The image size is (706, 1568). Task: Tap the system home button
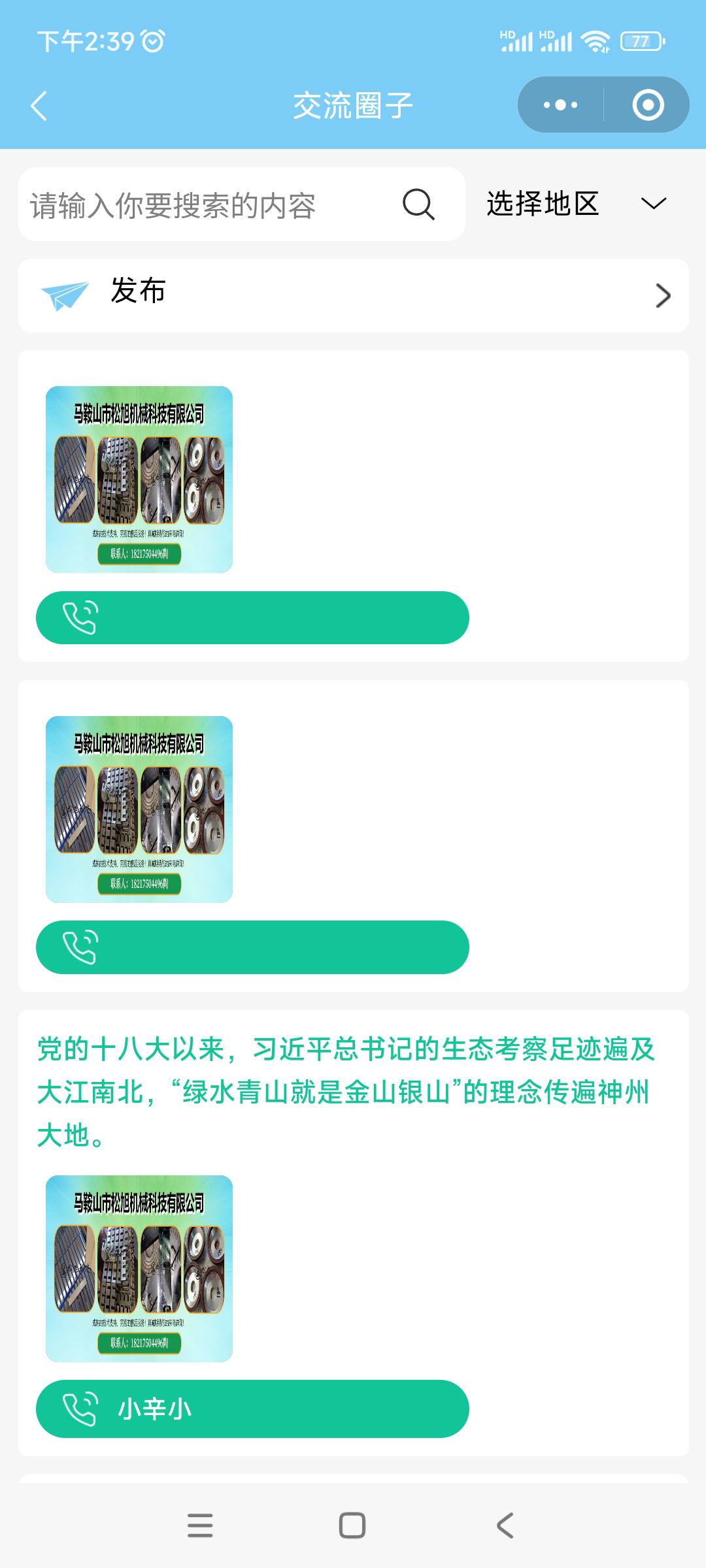click(x=352, y=1526)
